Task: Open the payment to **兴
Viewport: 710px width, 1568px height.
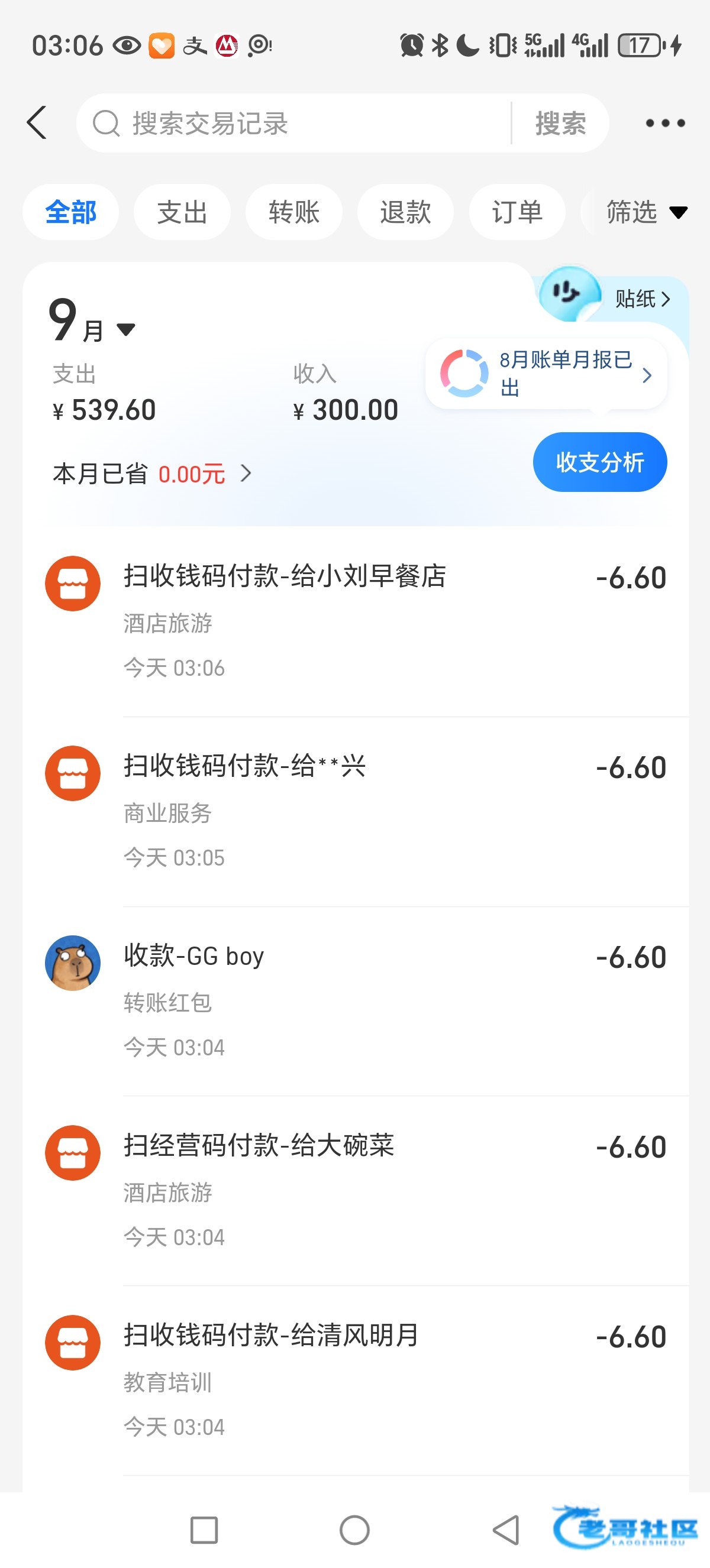Action: point(356,811)
